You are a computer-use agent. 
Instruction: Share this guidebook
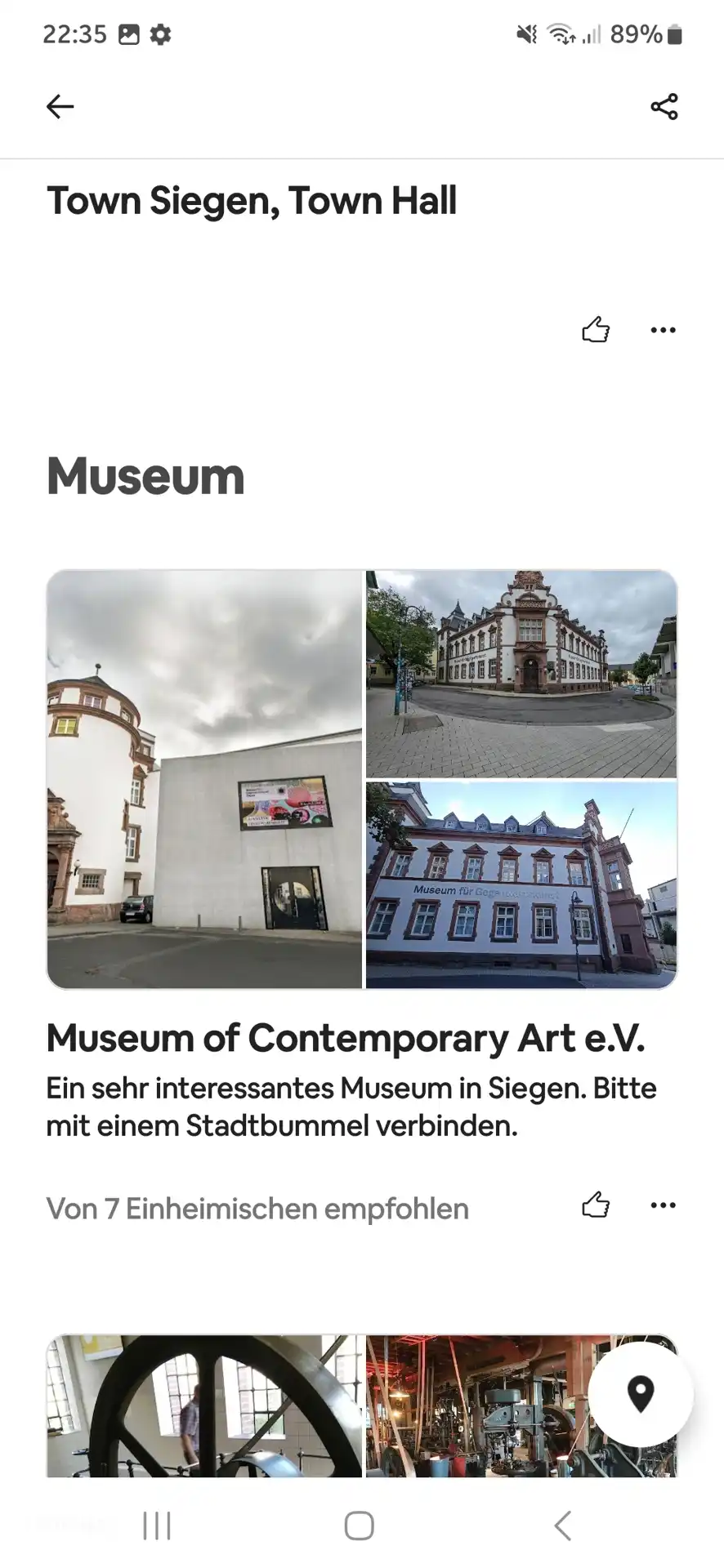pos(664,106)
